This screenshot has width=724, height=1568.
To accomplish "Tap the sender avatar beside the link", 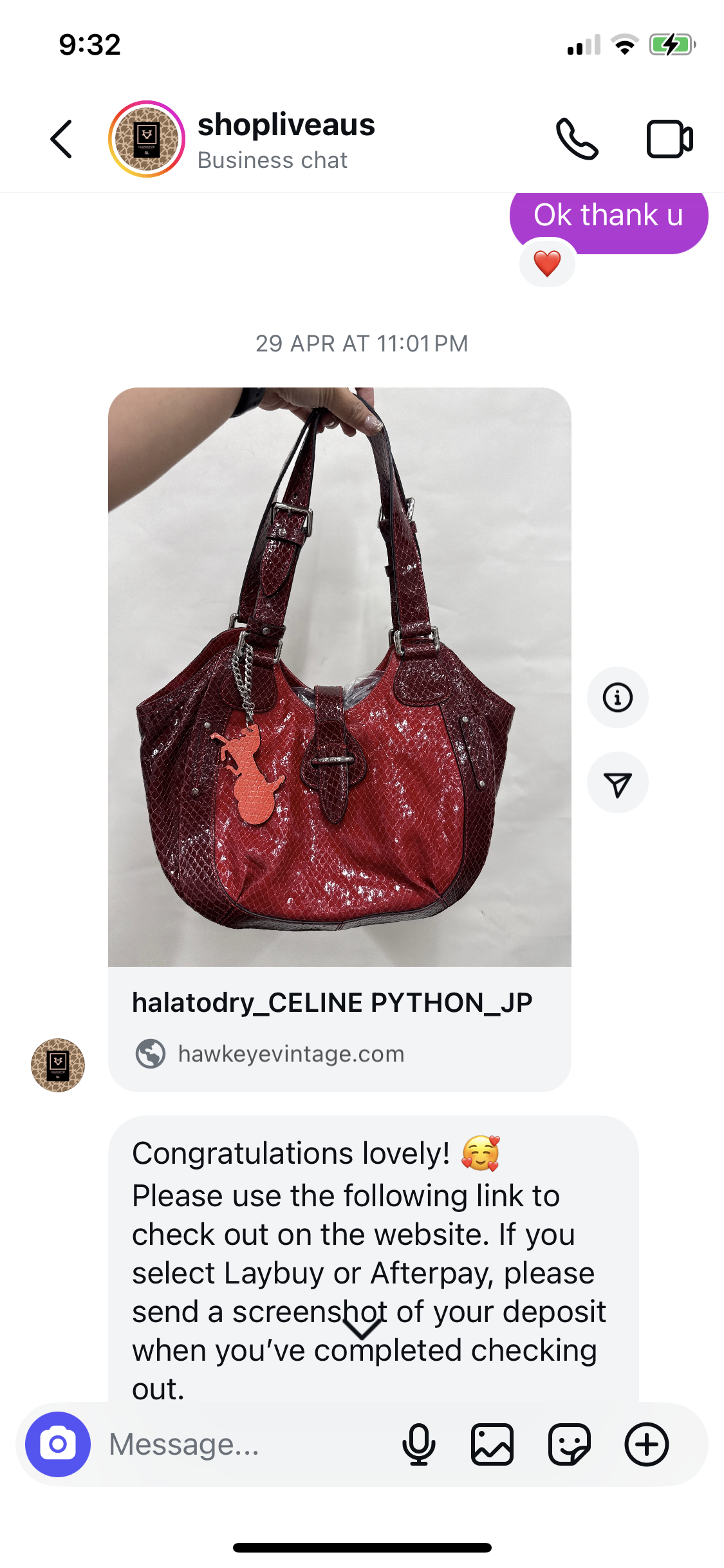I will click(x=58, y=1065).
